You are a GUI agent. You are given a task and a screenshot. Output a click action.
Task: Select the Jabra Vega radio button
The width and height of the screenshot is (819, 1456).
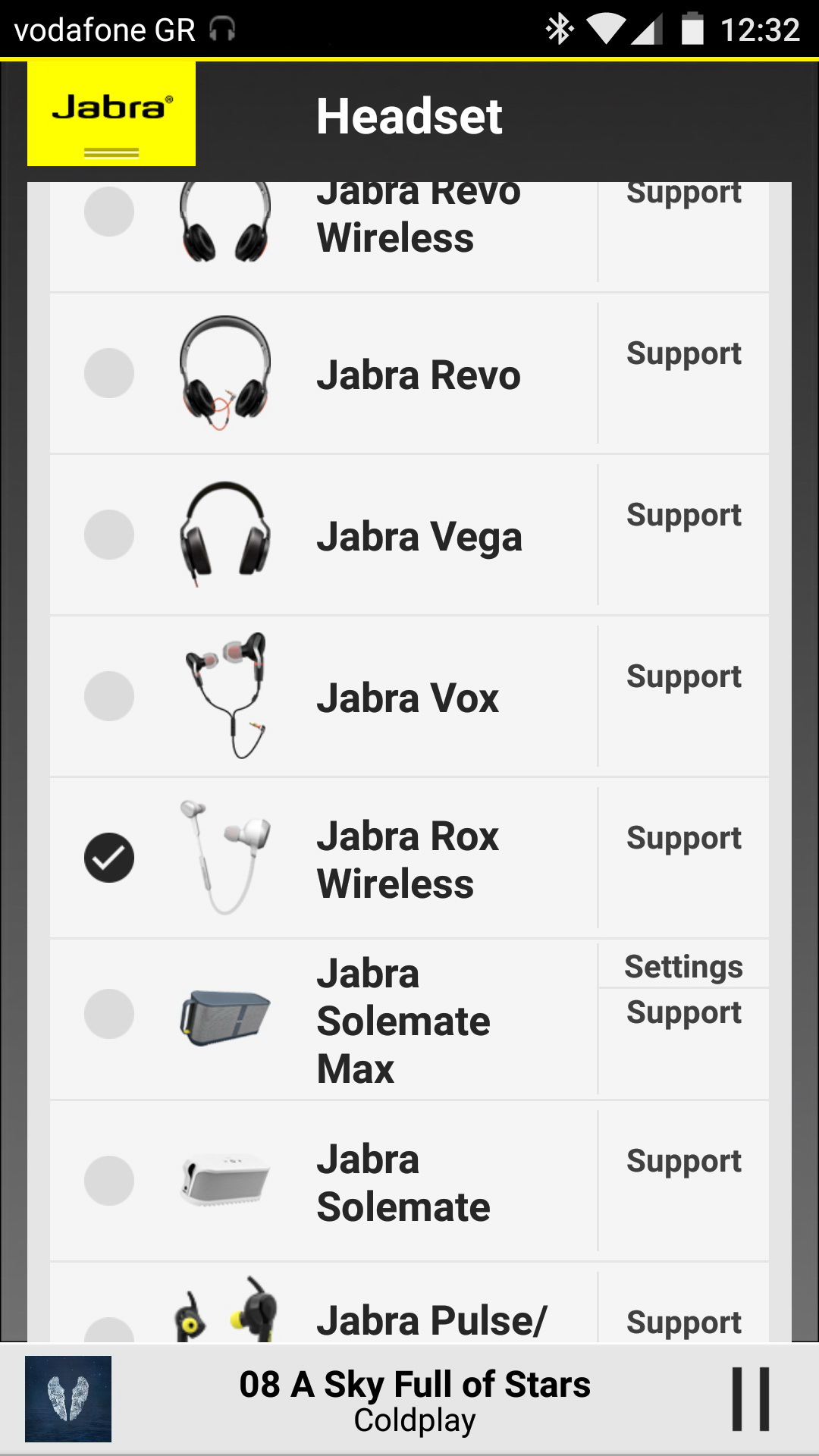click(109, 535)
